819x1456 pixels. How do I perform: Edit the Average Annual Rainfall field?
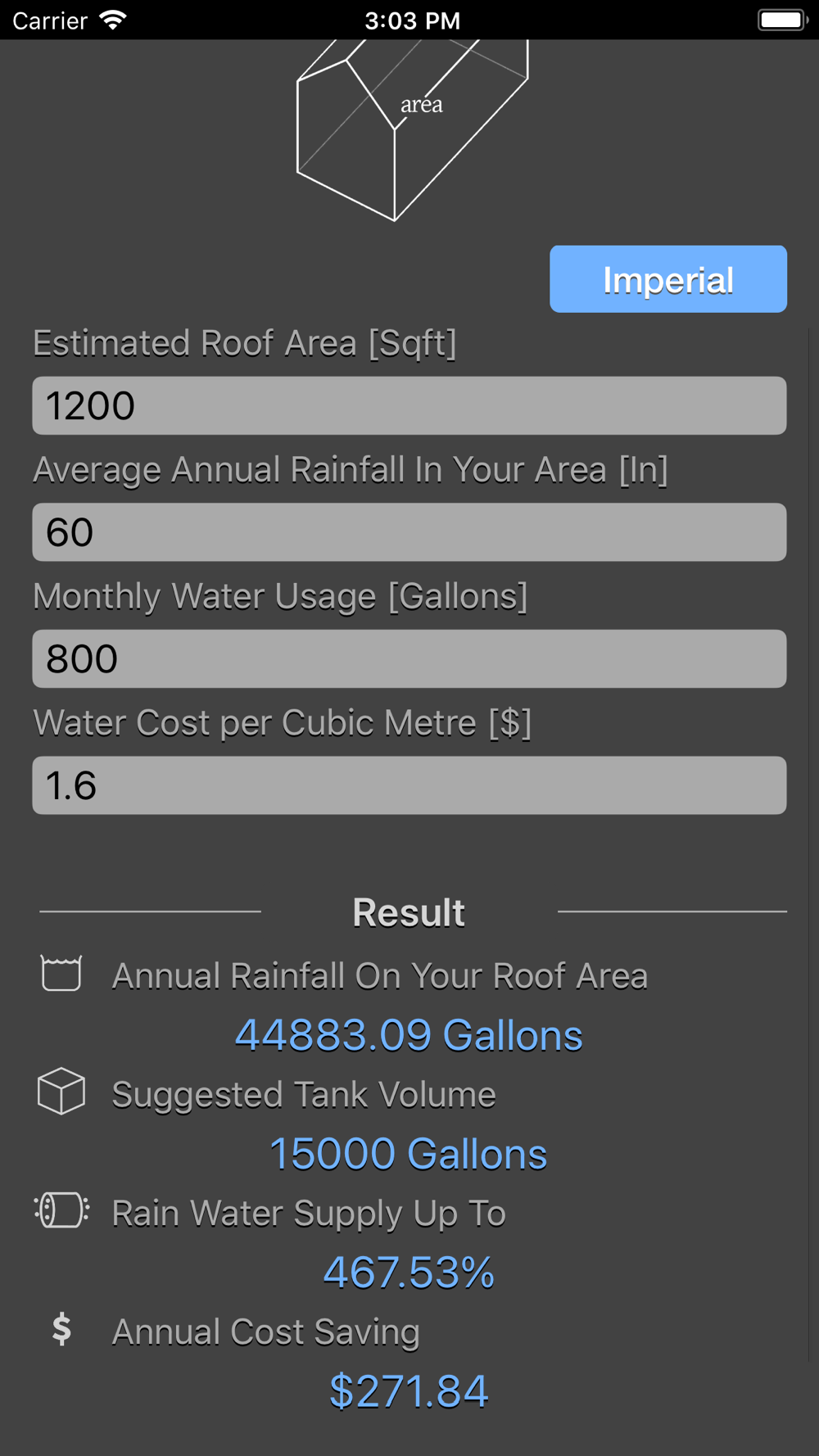(x=409, y=532)
